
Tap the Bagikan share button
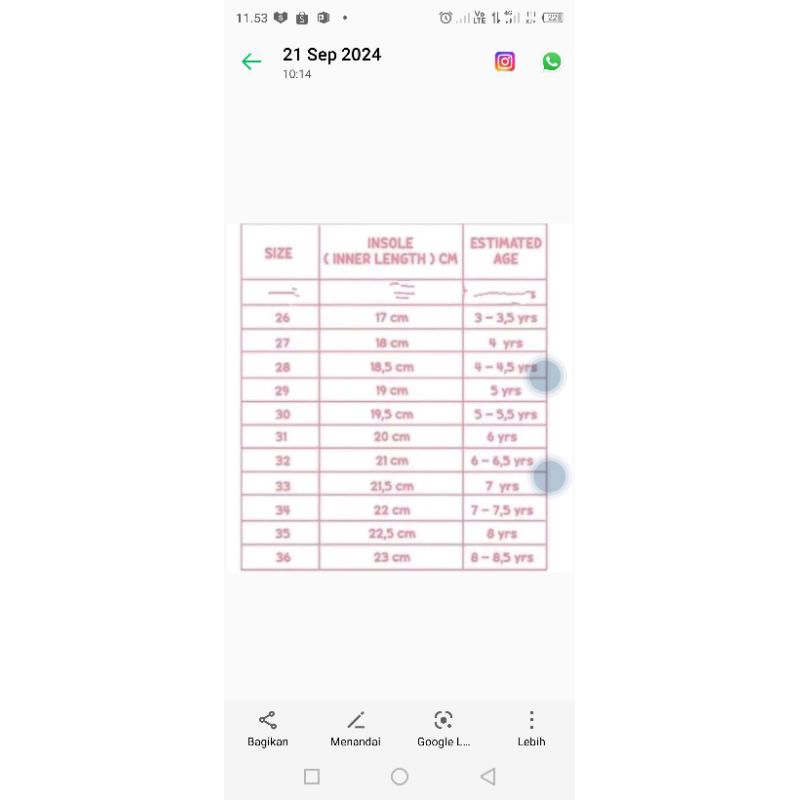(x=267, y=728)
